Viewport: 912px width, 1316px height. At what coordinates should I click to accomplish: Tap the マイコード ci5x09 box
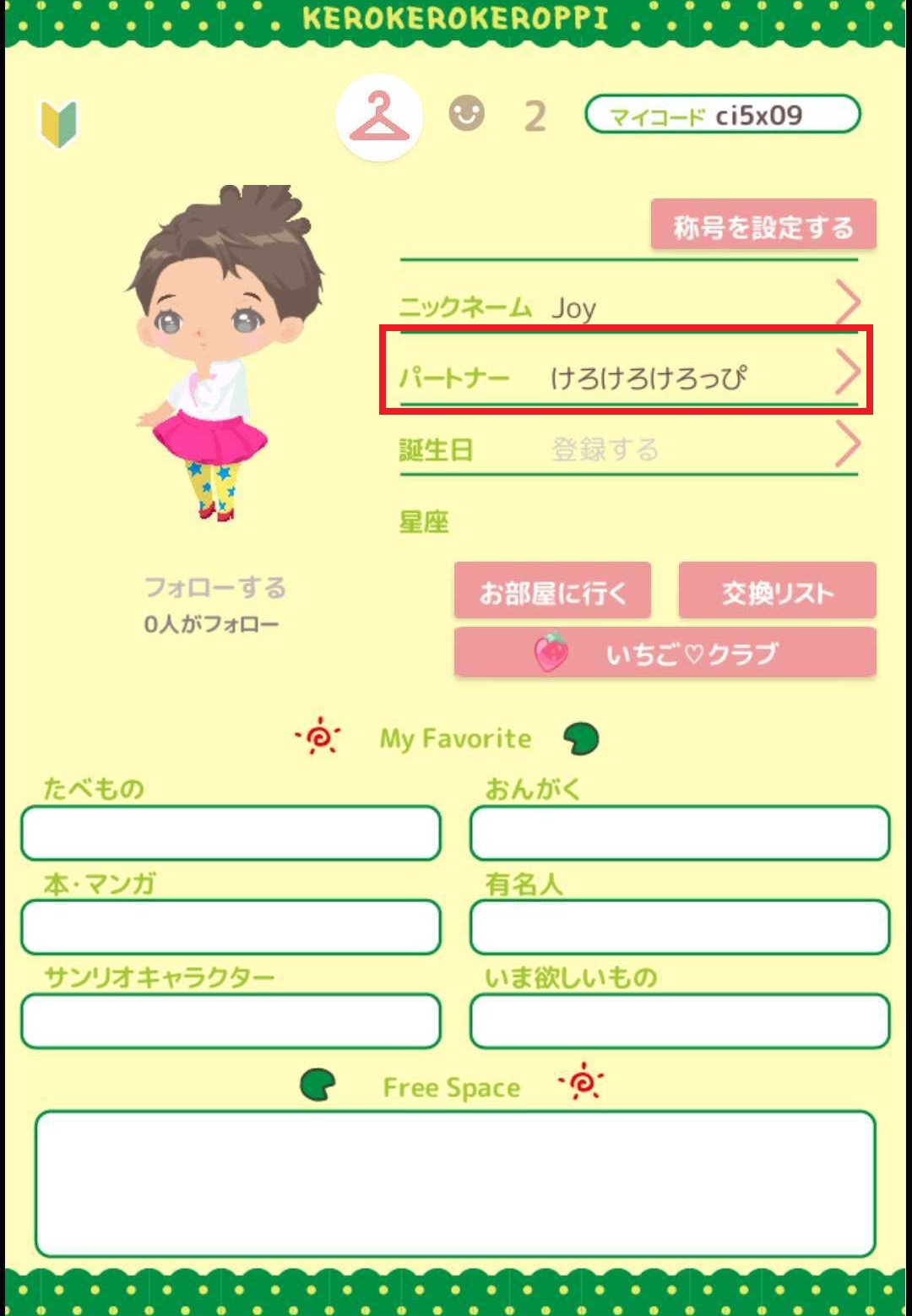point(723,115)
